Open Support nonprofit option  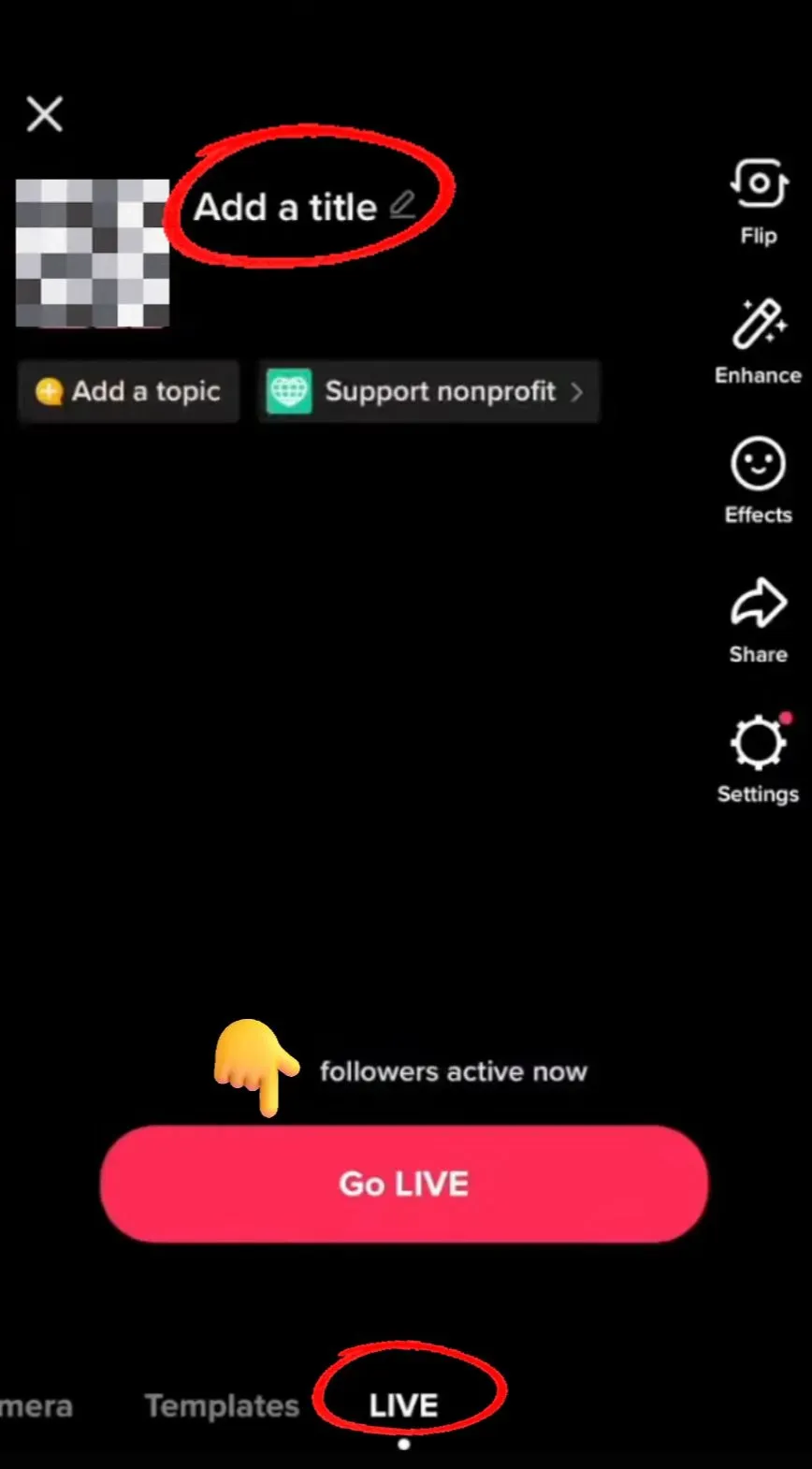coord(428,391)
